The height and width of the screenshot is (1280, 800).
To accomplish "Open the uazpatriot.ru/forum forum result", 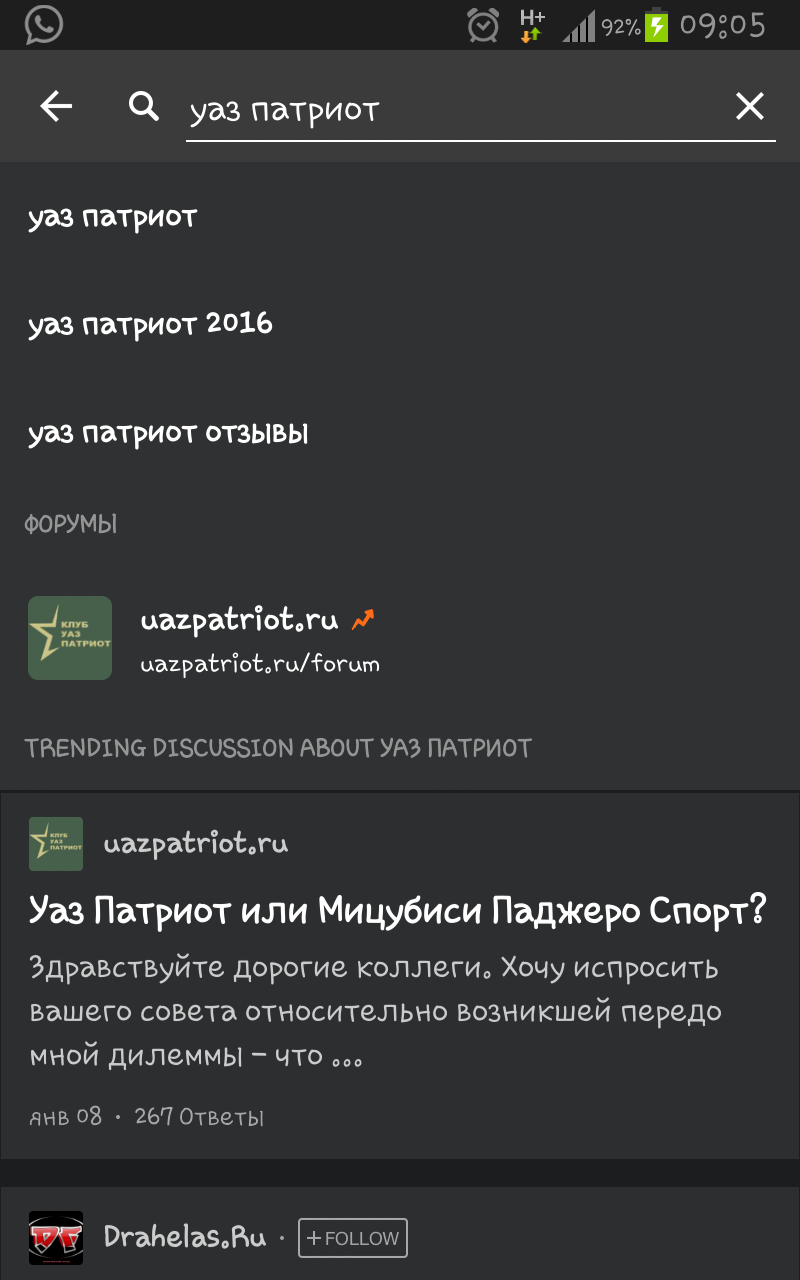I will [260, 638].
